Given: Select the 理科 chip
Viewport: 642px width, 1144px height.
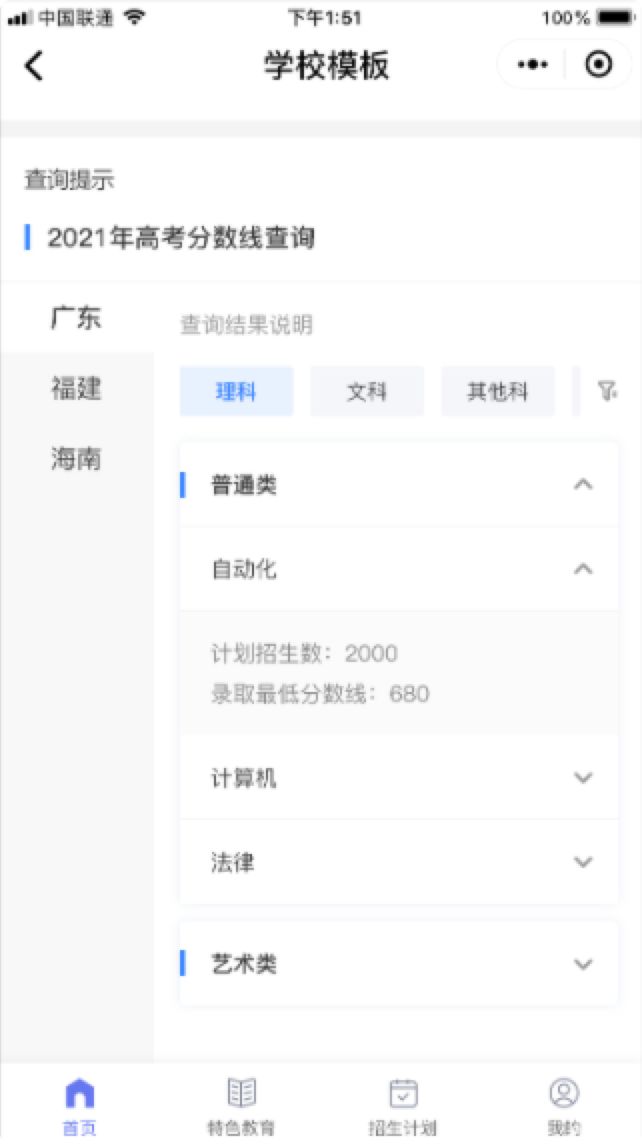Looking at the screenshot, I should [236, 392].
